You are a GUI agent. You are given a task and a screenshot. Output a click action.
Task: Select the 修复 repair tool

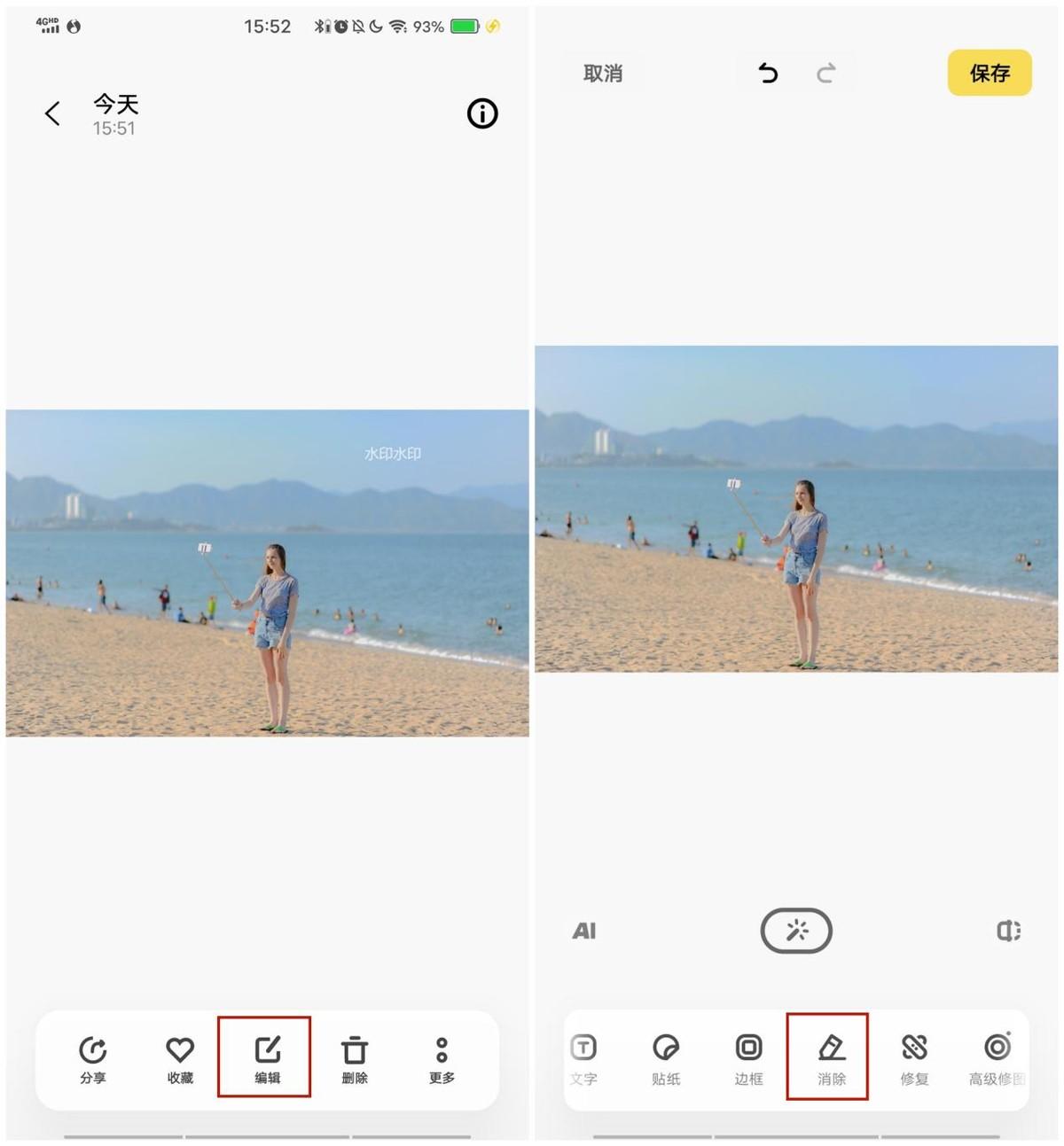[914, 1059]
